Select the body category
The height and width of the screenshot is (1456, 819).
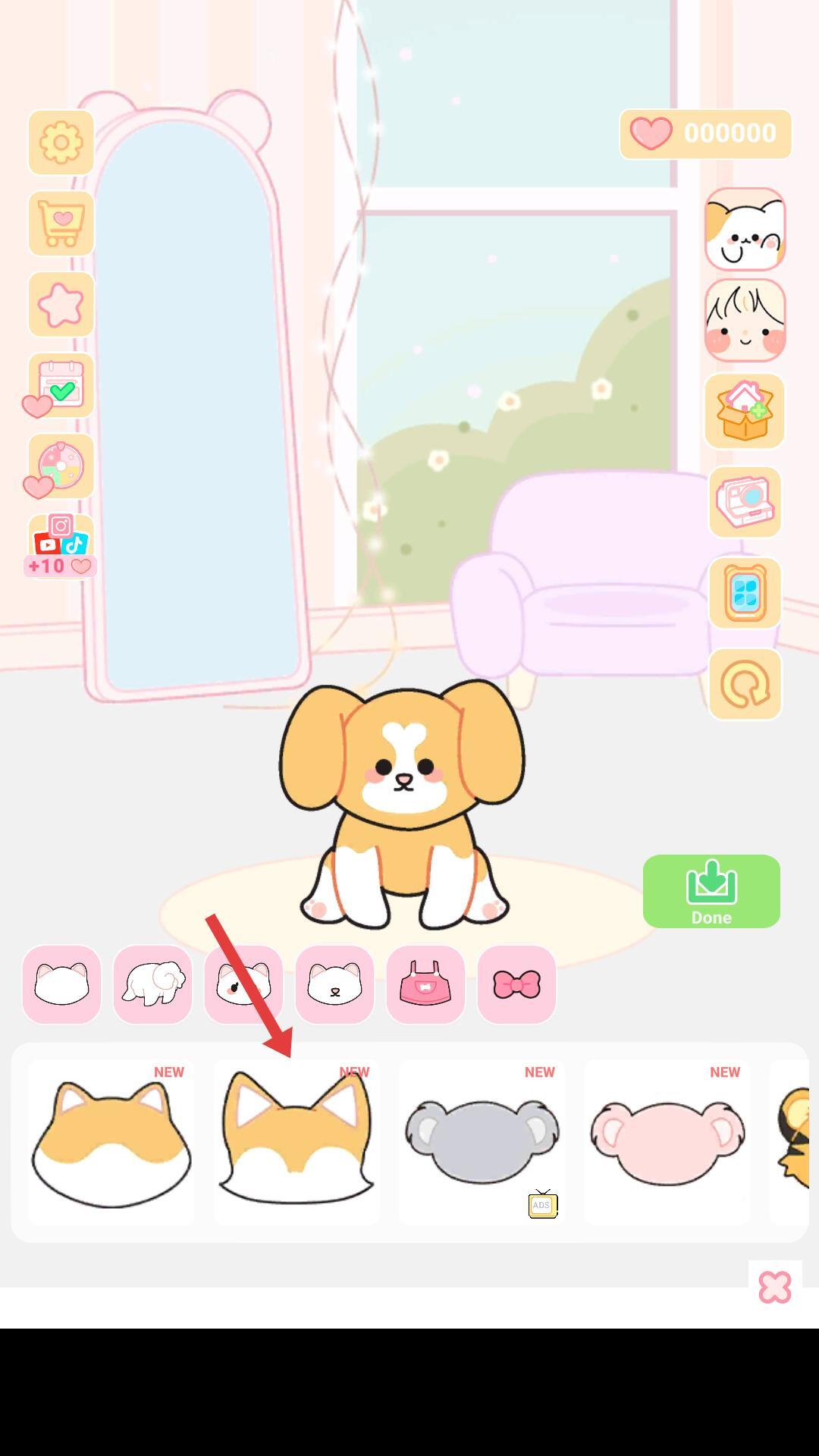(x=152, y=984)
